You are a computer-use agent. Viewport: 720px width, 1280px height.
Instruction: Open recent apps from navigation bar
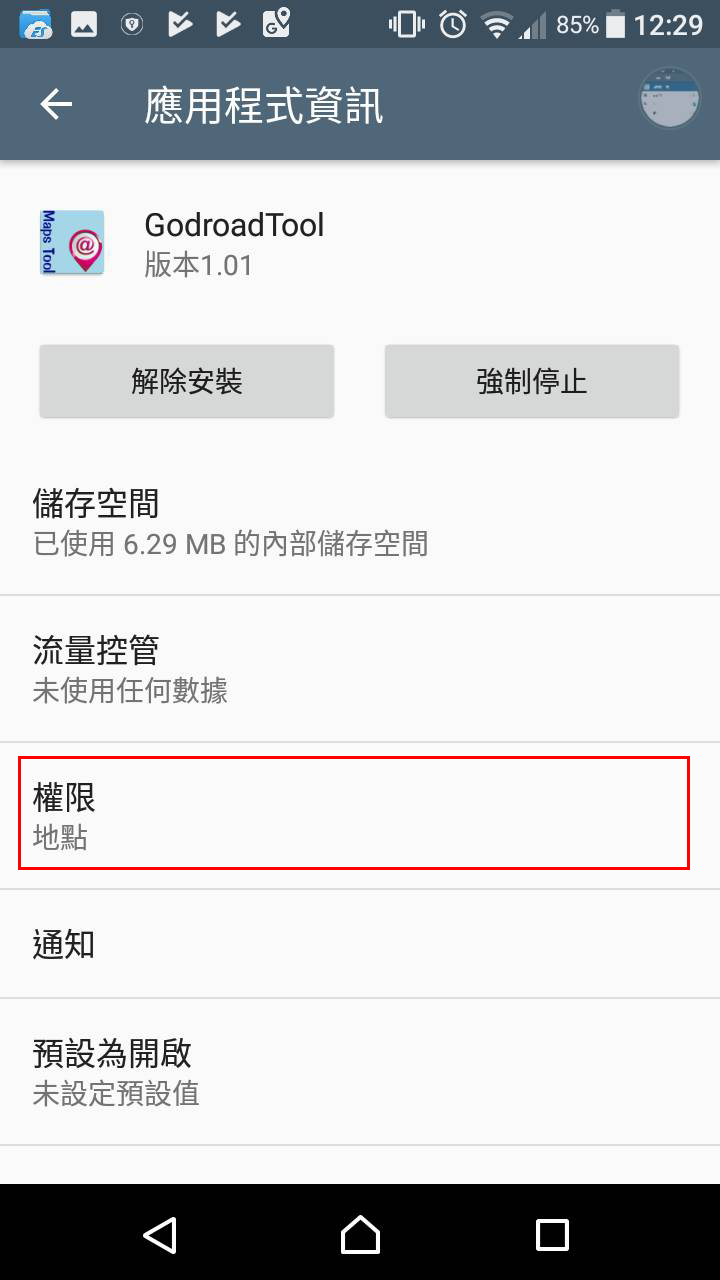552,1234
